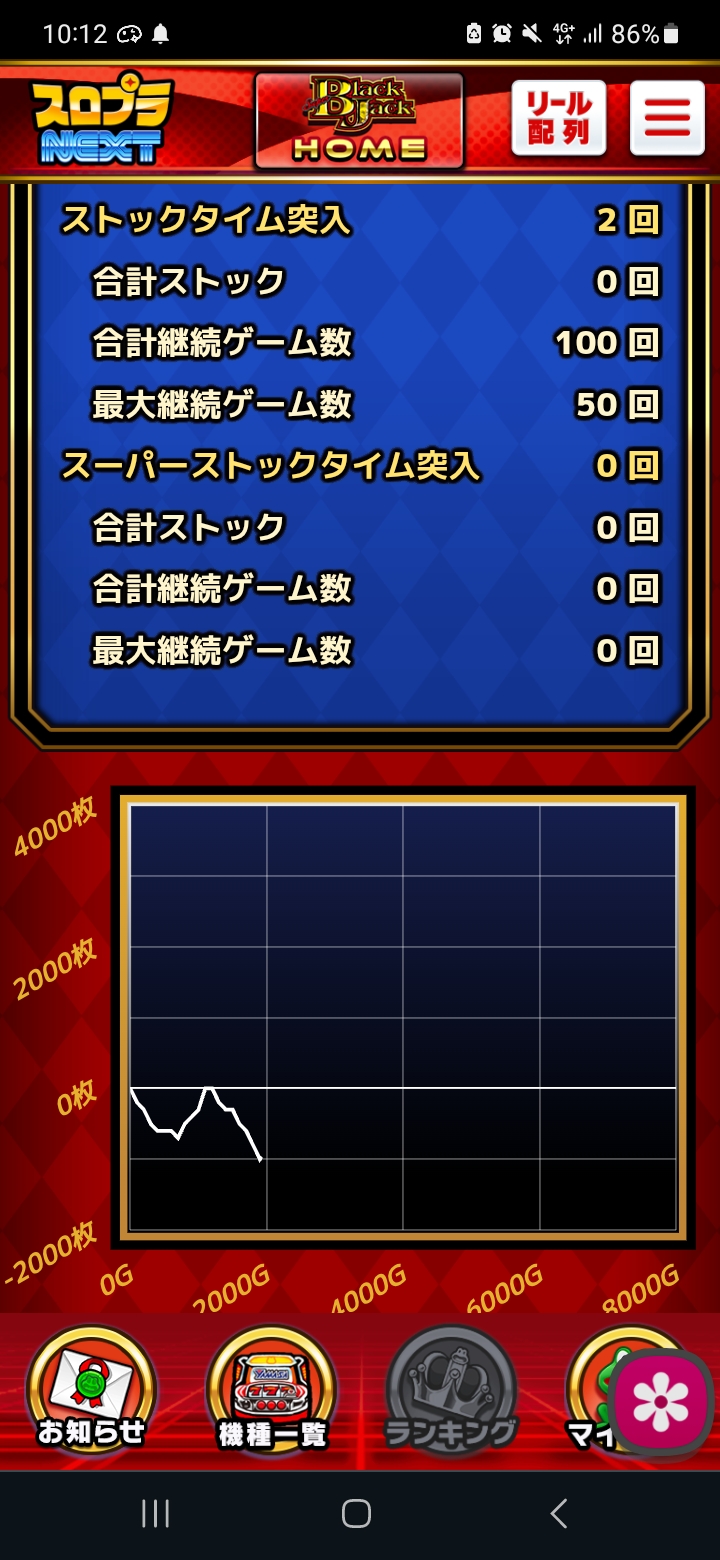Viewport: 720px width, 1560px height.
Task: Go back with the system back button
Action: [559, 1513]
